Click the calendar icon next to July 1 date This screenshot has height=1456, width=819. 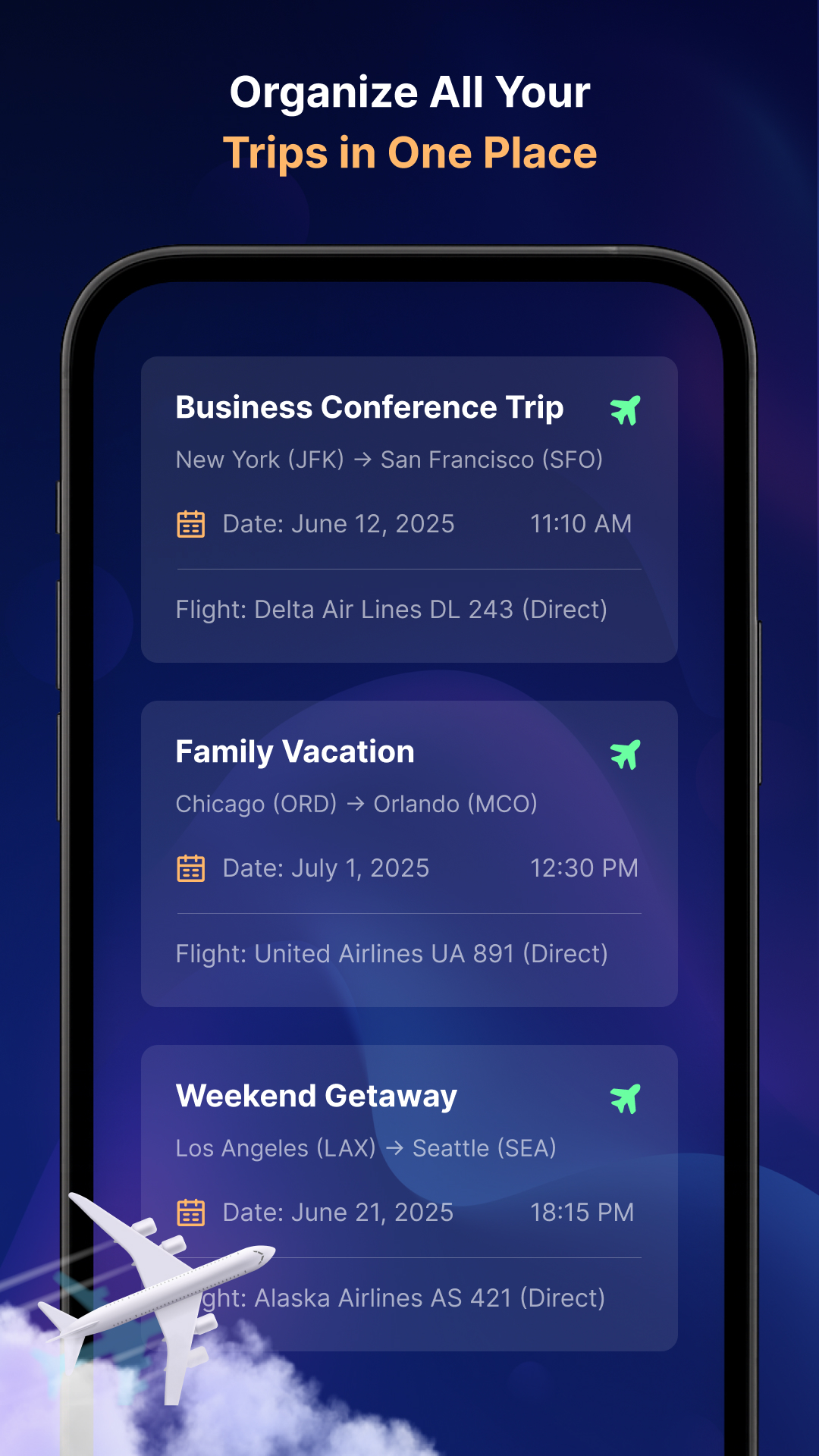pyautogui.click(x=192, y=868)
